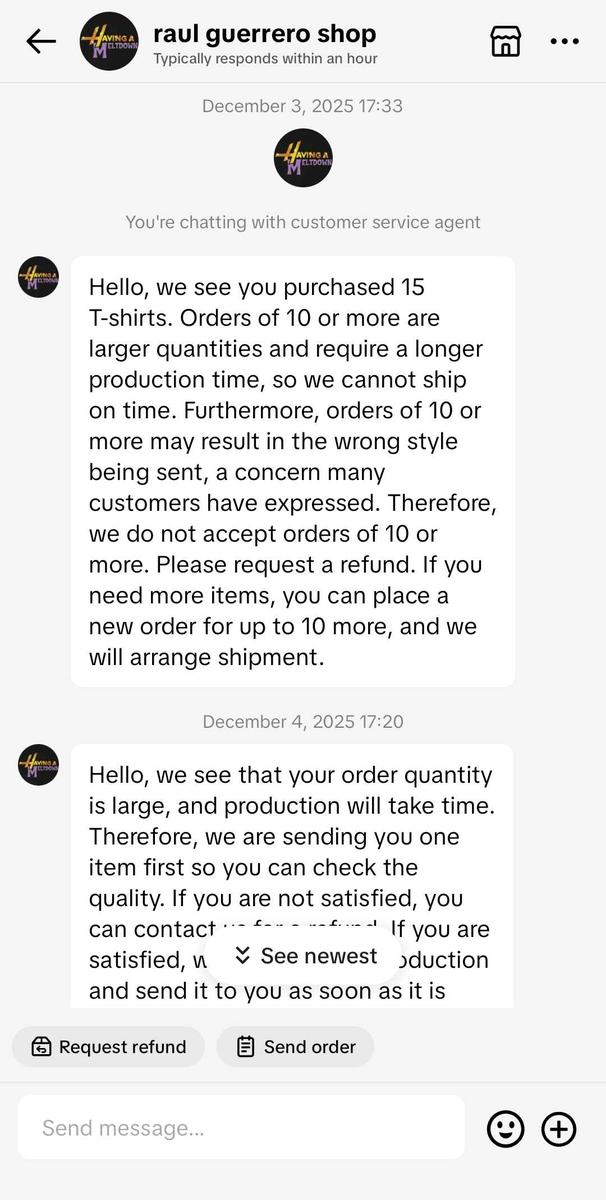Open the emoji picker

click(506, 1129)
